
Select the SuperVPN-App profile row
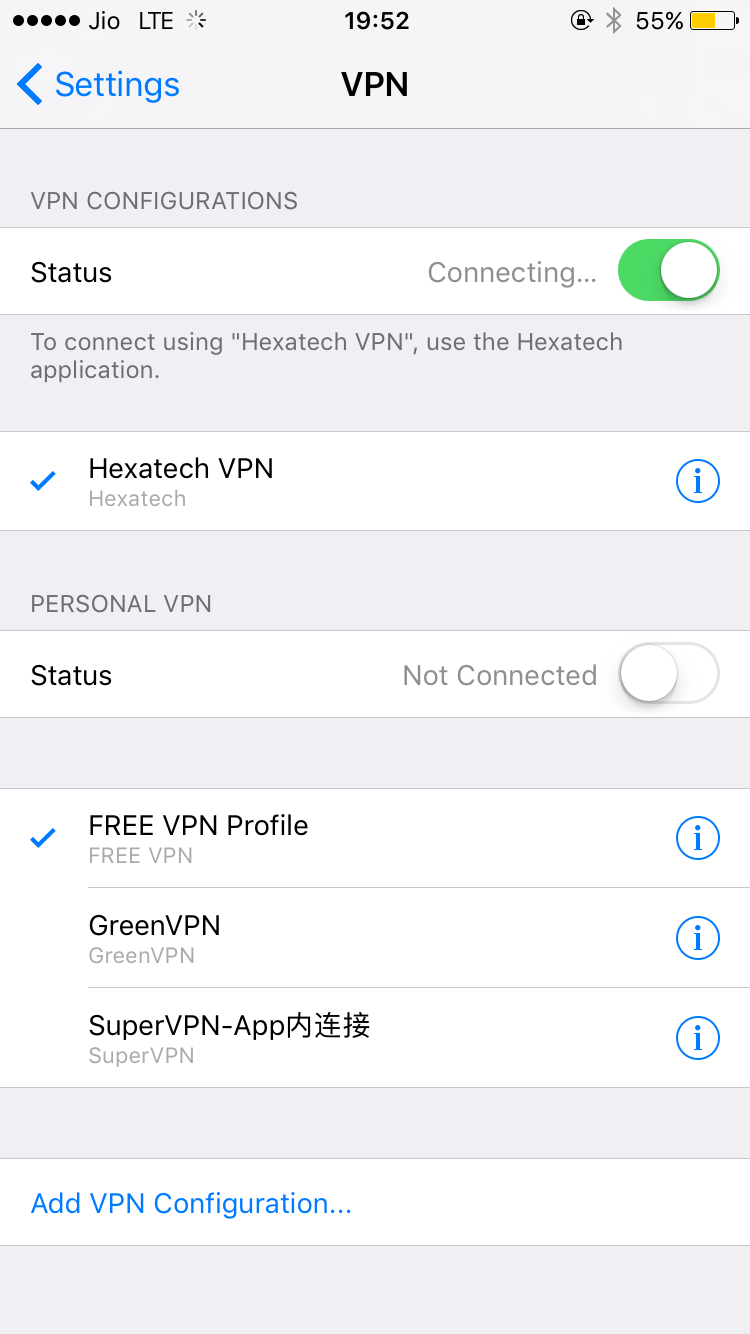coord(300,1038)
